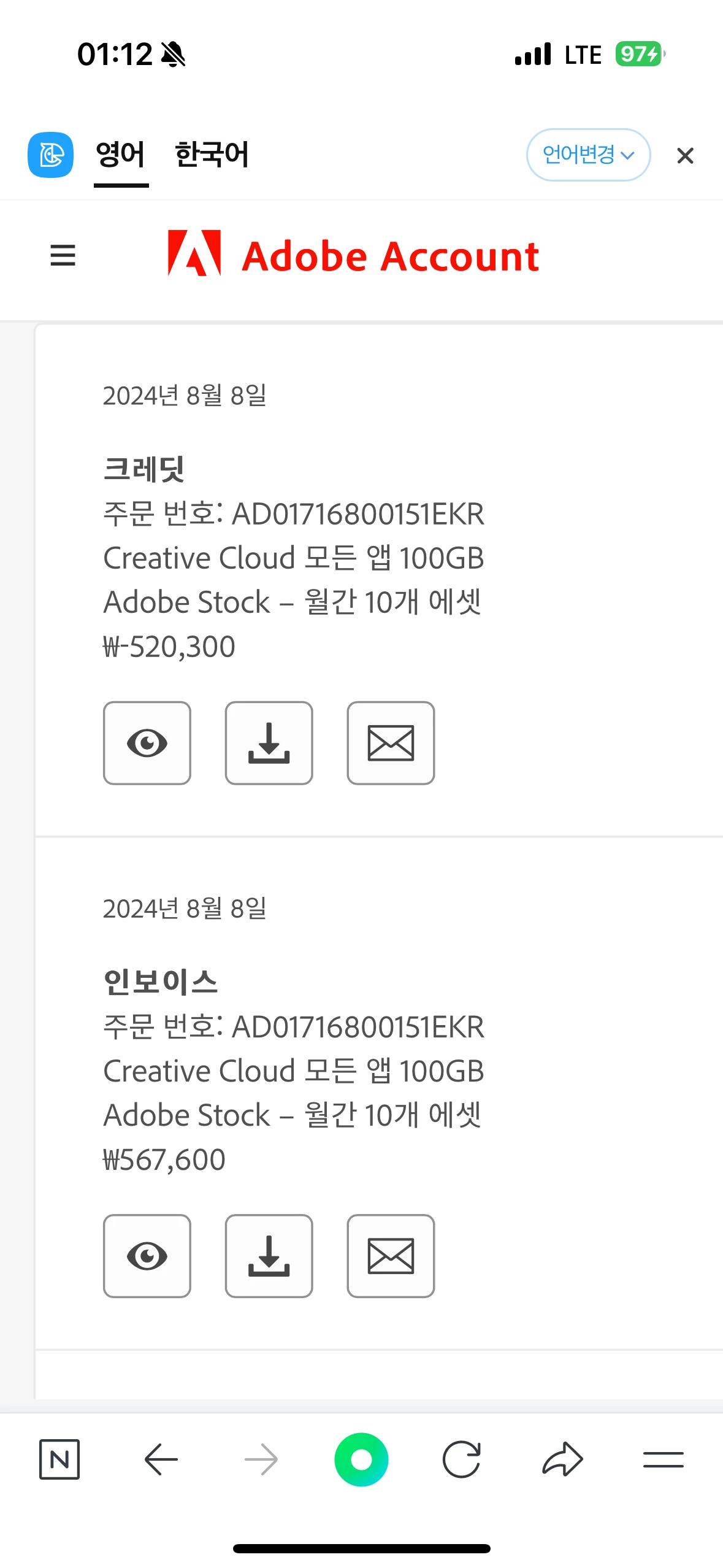View the 인보이스 document with eye icon
The height and width of the screenshot is (1568, 723).
(147, 1256)
